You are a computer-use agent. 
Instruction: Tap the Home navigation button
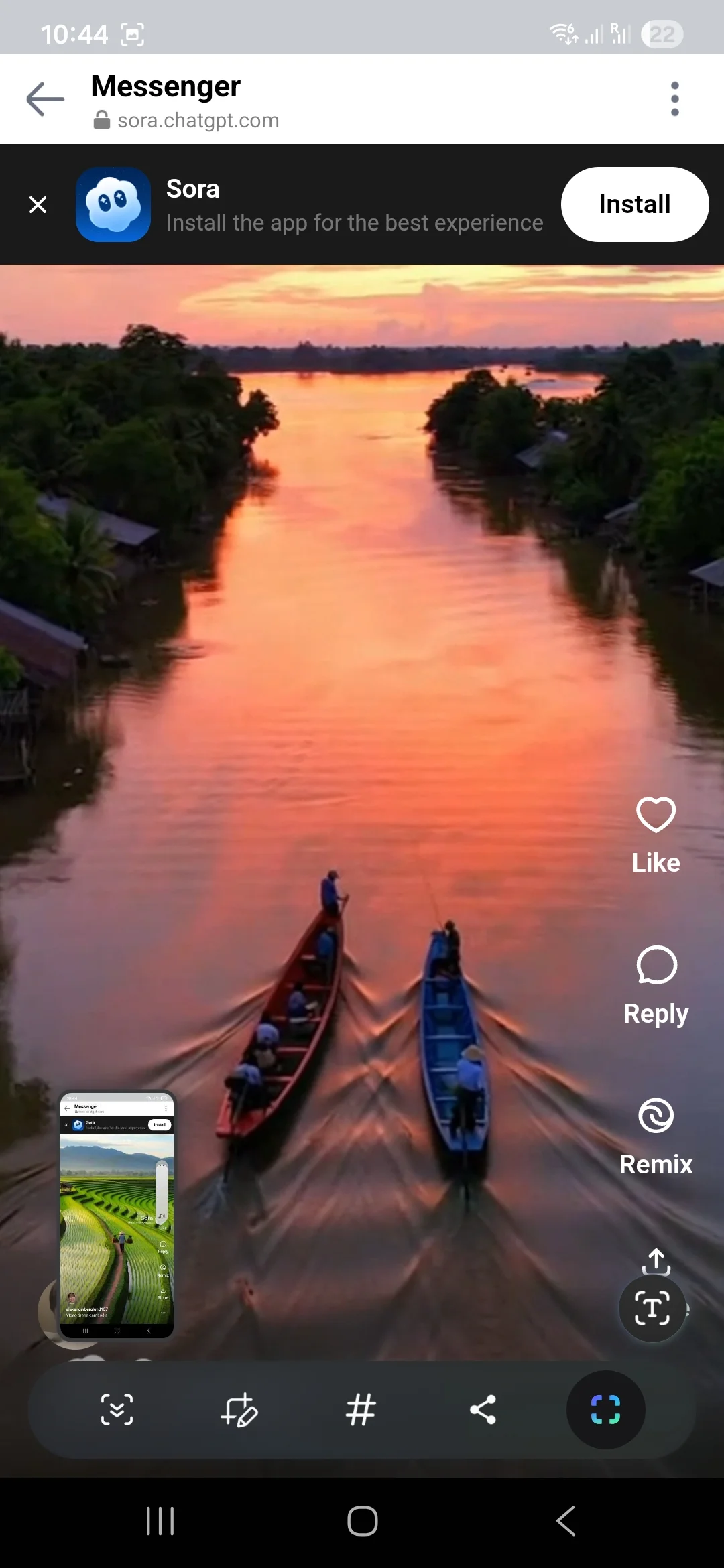[x=361, y=1521]
